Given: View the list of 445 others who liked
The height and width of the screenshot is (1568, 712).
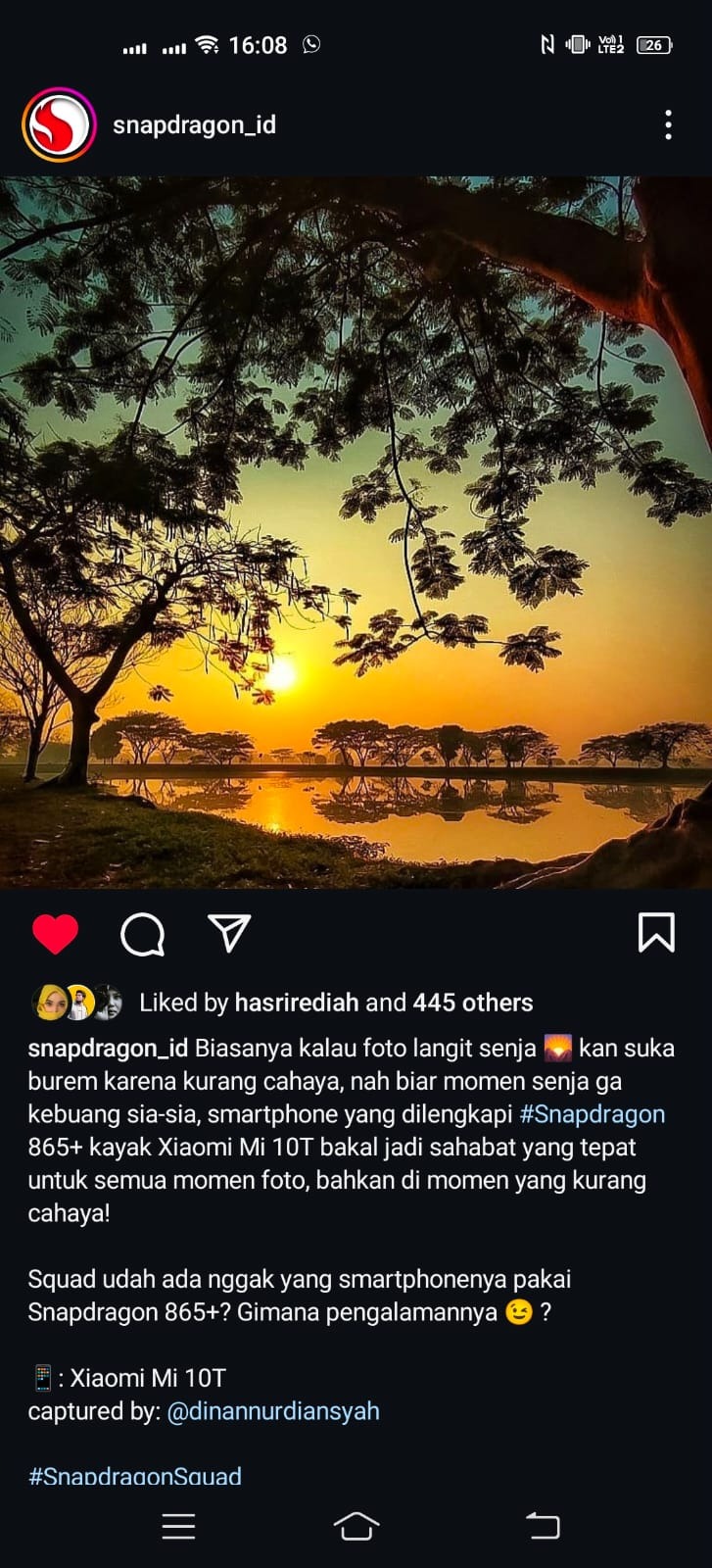Looking at the screenshot, I should [x=472, y=1003].
